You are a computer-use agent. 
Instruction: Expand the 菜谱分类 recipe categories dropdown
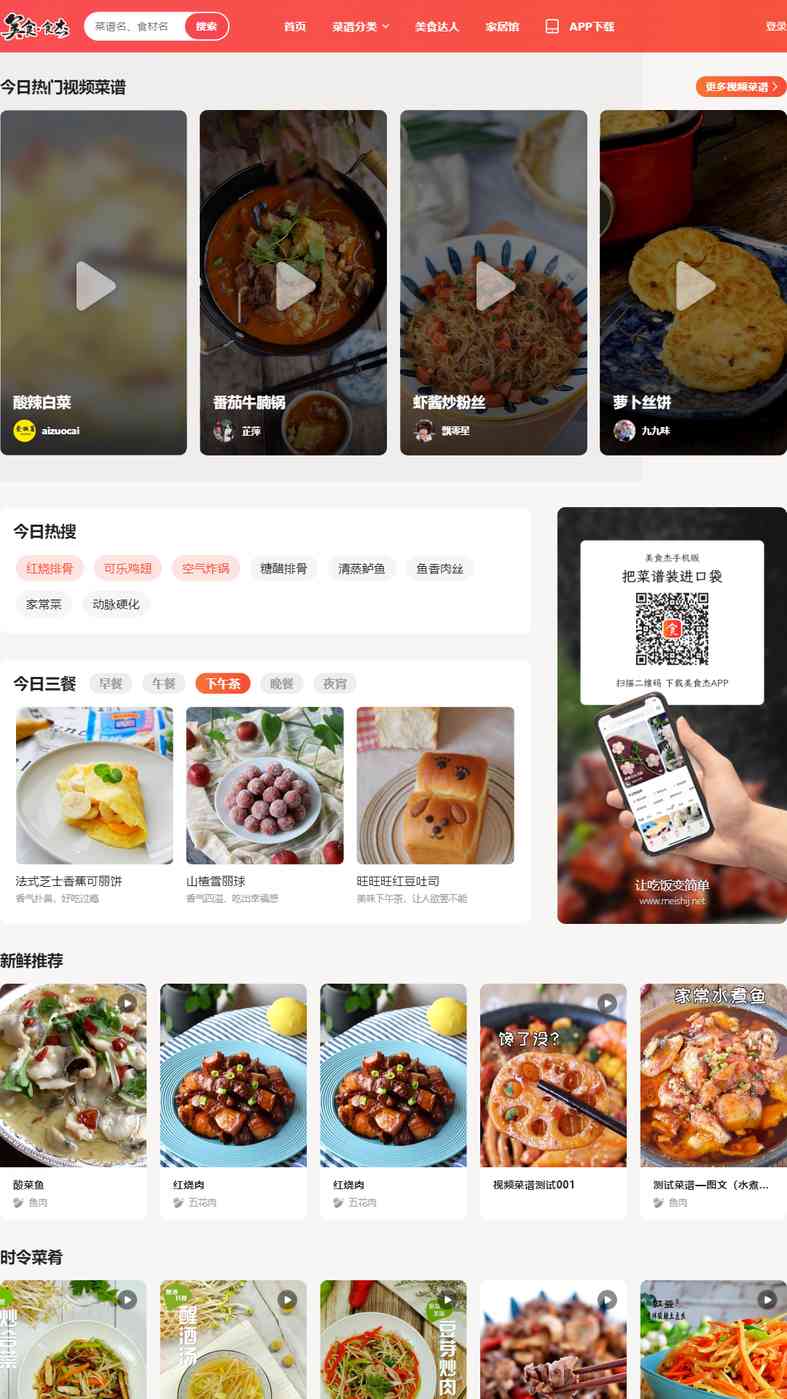361,27
